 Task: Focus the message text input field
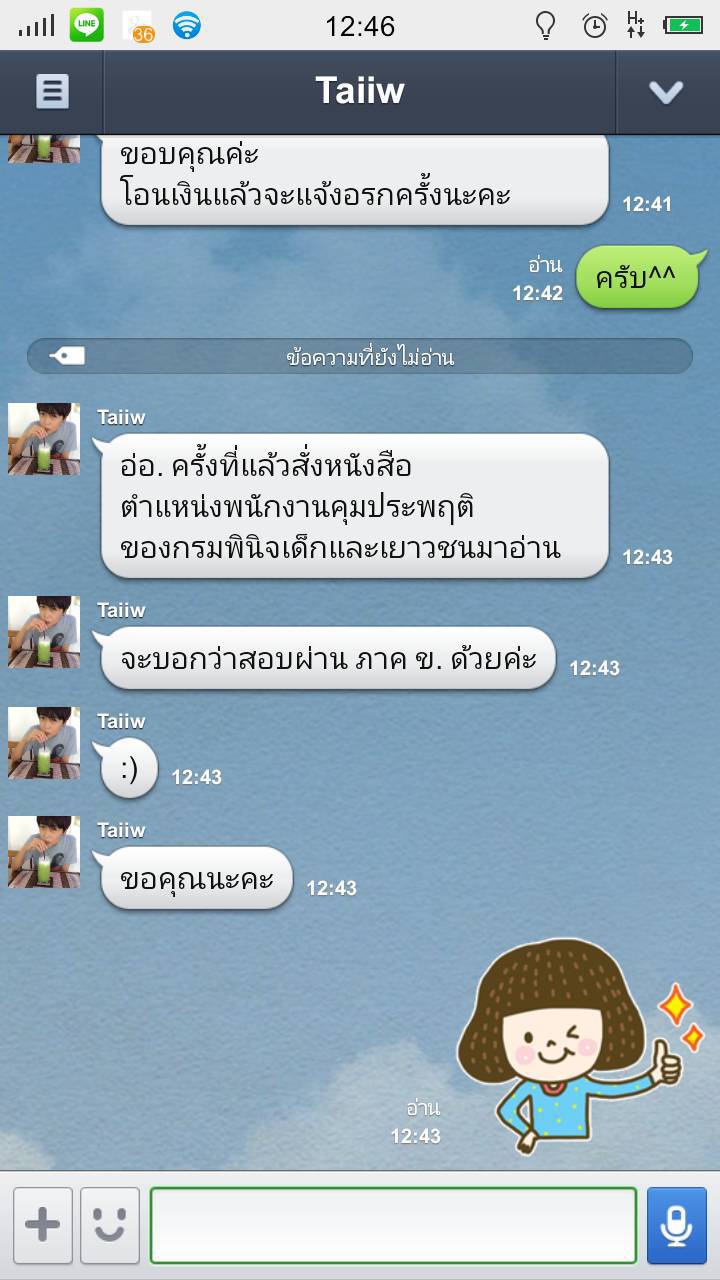point(393,1226)
